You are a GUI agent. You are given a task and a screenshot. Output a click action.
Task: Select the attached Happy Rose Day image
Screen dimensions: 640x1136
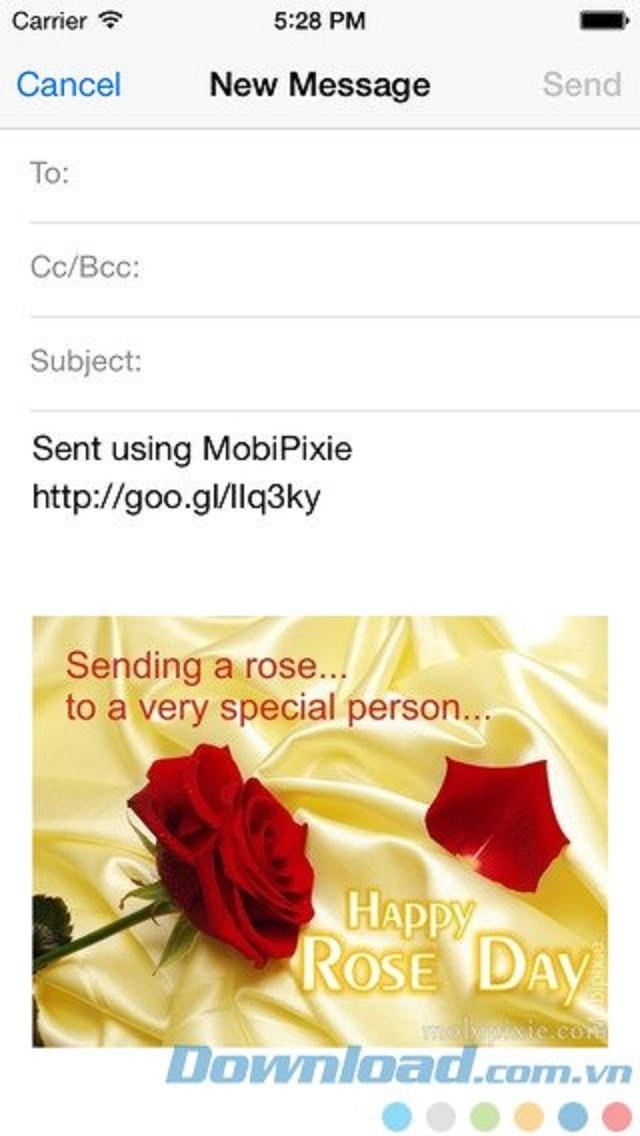point(320,830)
